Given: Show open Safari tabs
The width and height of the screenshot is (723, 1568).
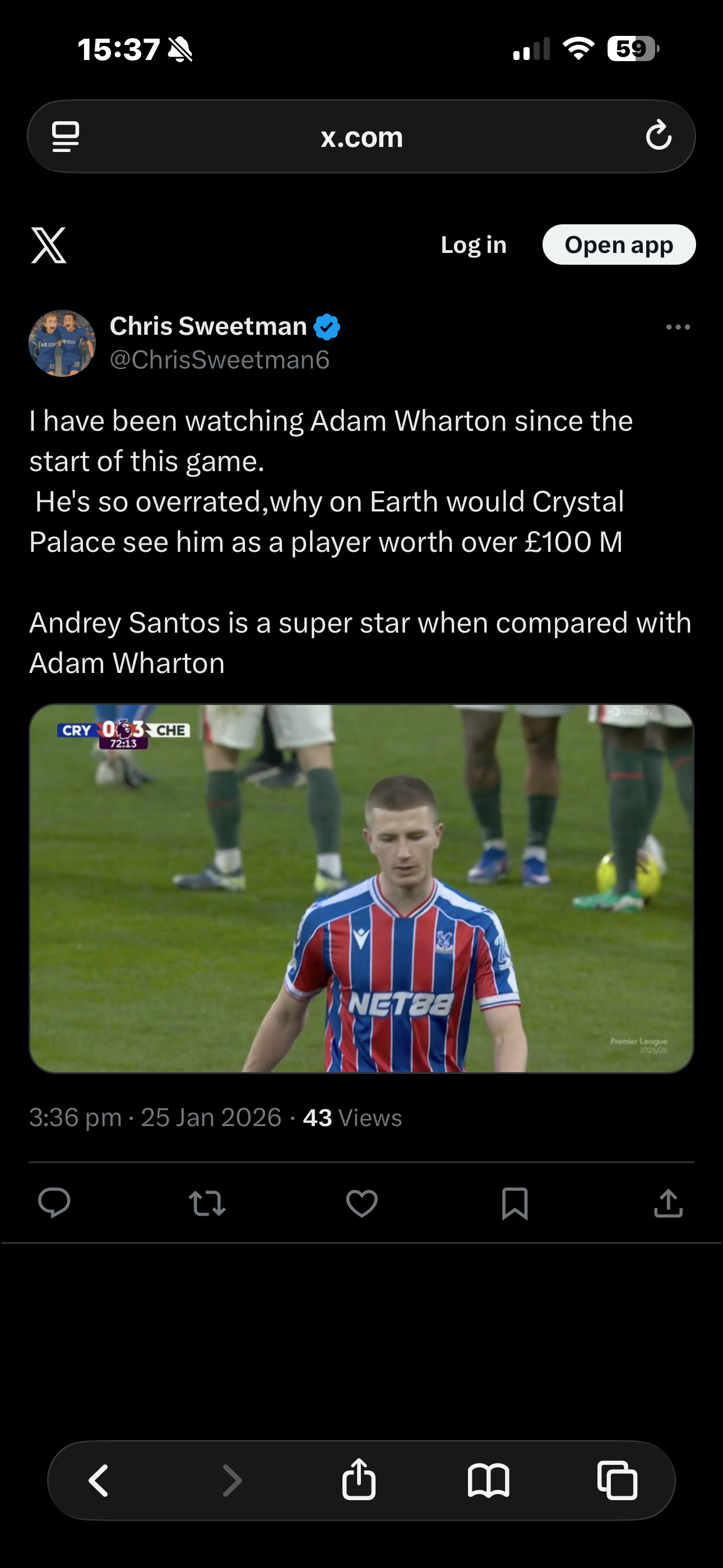Looking at the screenshot, I should coord(617,1481).
